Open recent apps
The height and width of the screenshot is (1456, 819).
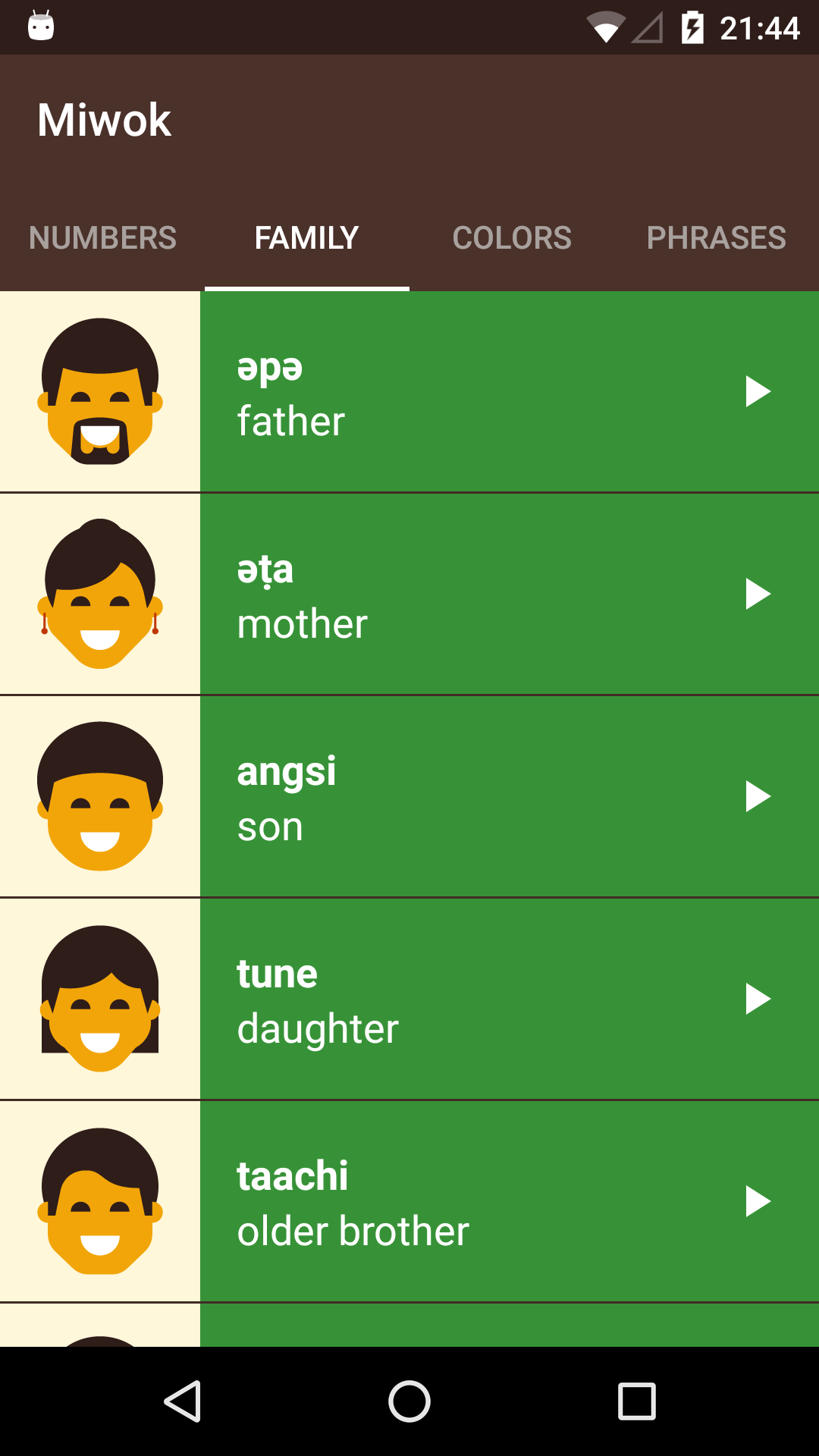coord(637,1401)
